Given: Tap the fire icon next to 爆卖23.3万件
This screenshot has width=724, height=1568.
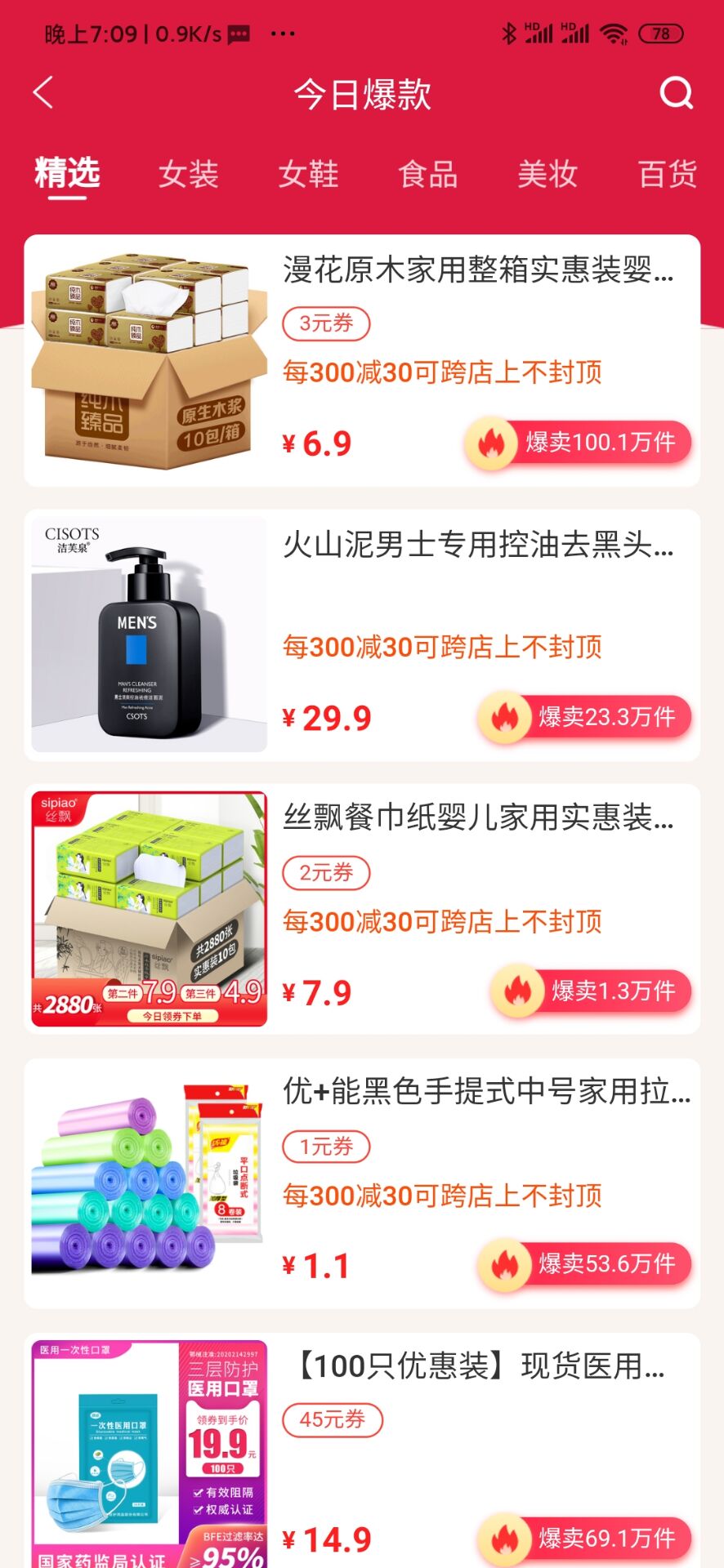Looking at the screenshot, I should [x=506, y=716].
